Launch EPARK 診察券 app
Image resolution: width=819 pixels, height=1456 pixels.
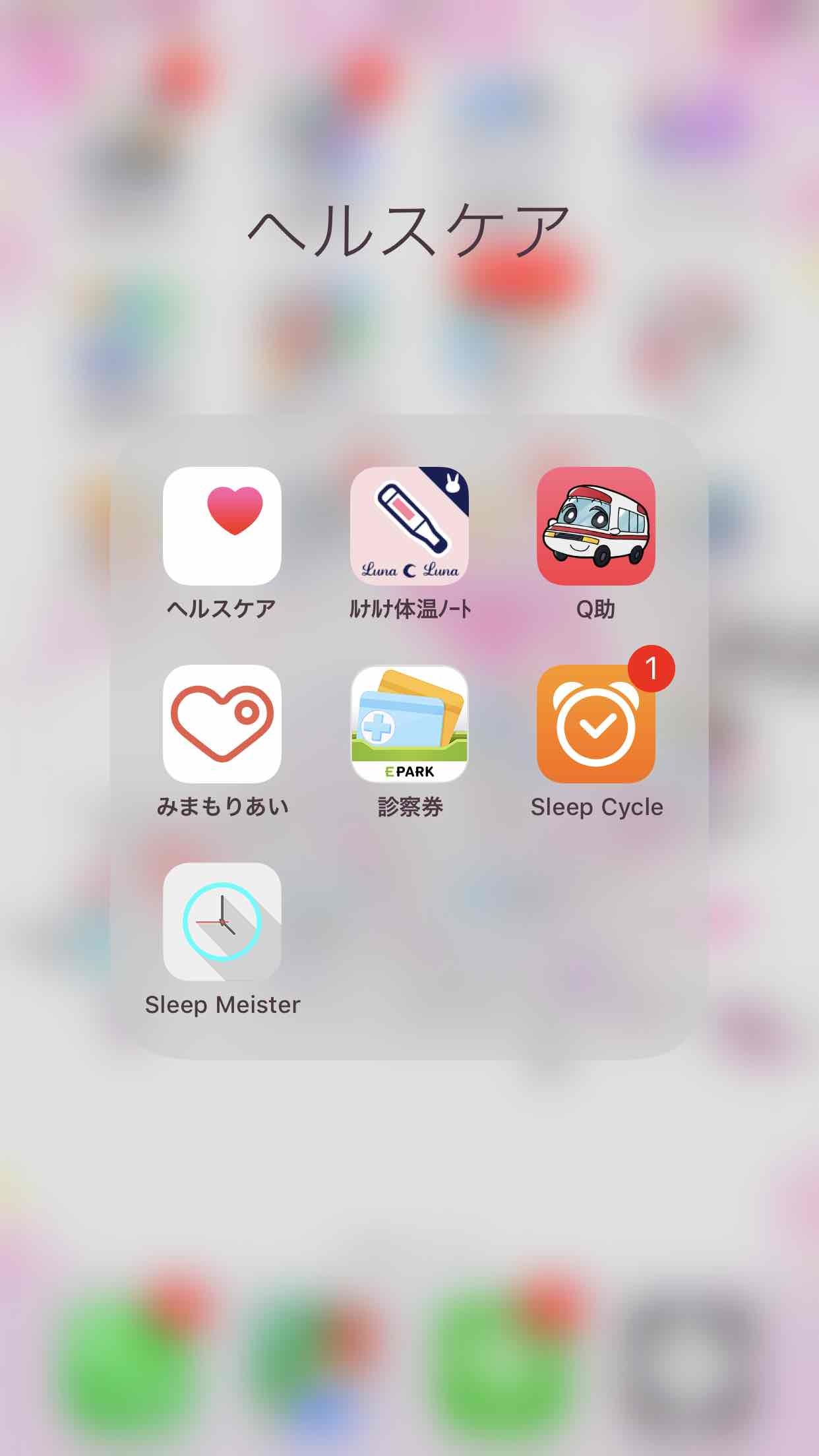(x=409, y=724)
